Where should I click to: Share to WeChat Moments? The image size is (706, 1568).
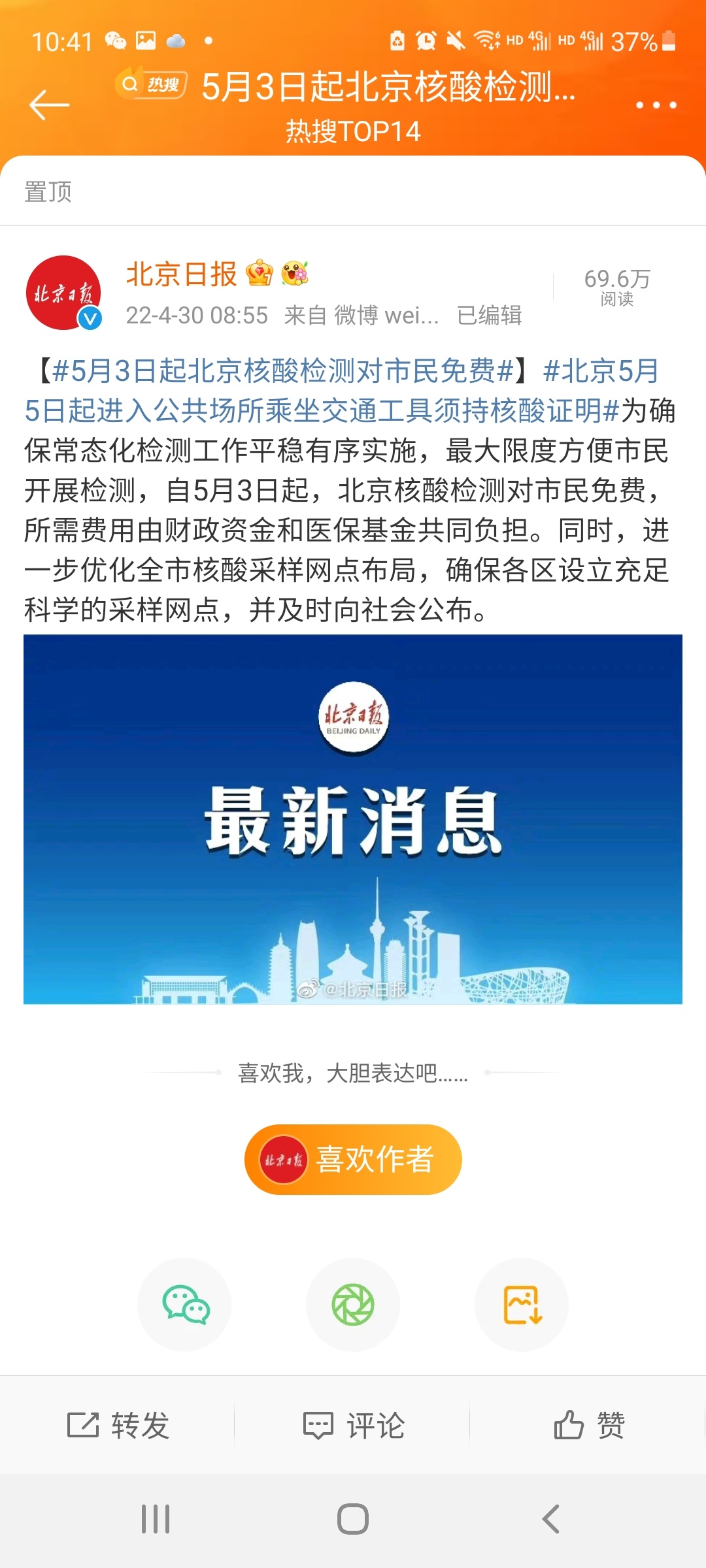click(353, 1305)
